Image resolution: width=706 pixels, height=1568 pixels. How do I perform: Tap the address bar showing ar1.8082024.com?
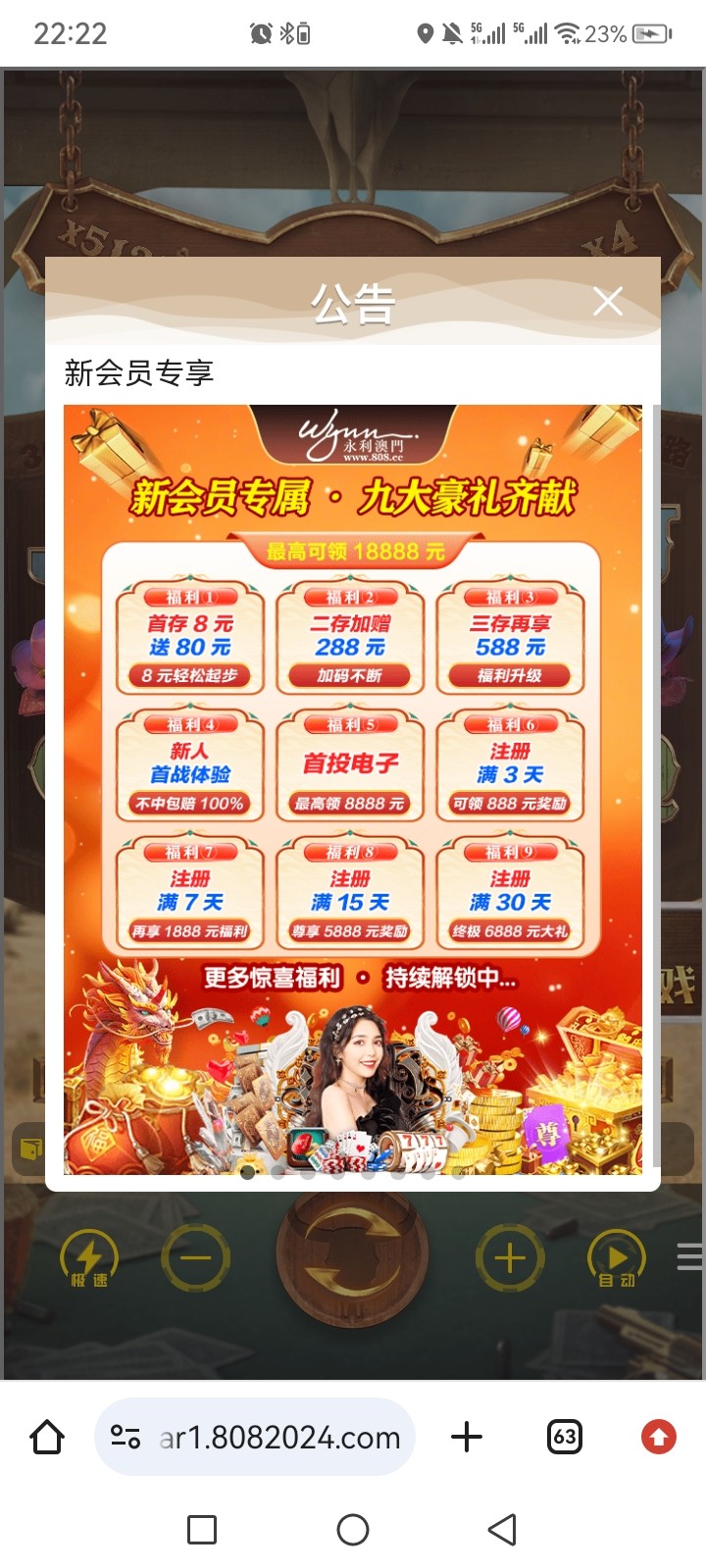coord(277,1437)
